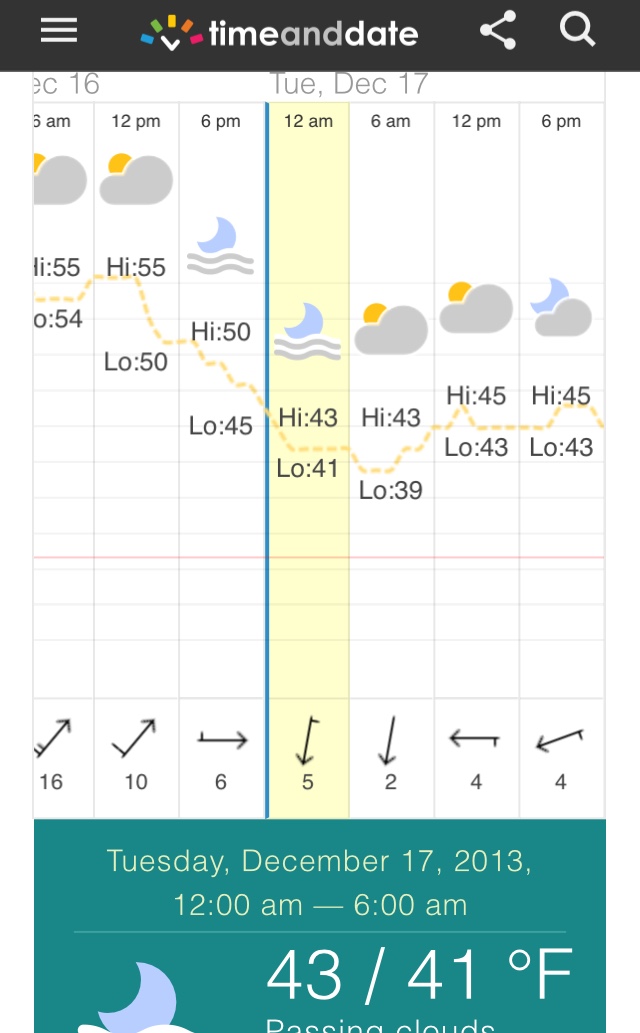Select the Dec 16 6 pm forecast column
Image resolution: width=640 pixels, height=1033 pixels.
pos(221,460)
